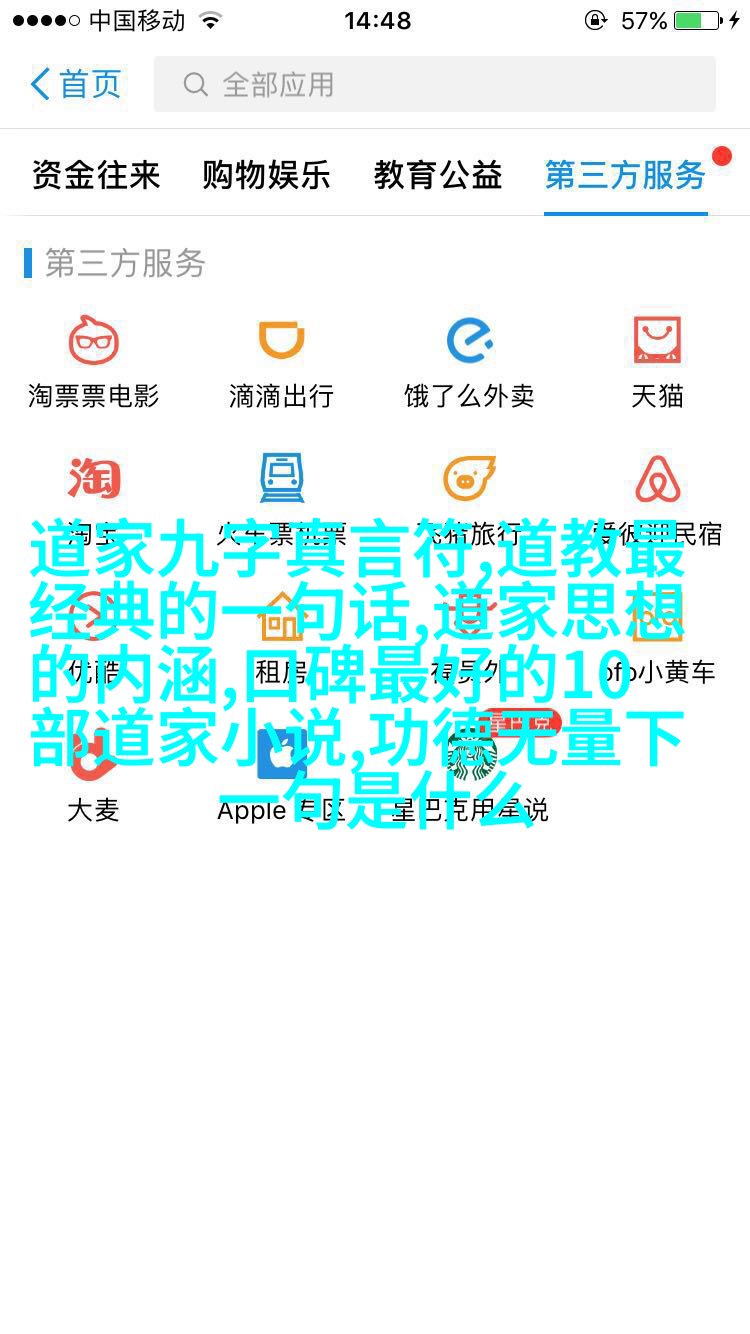Screen dimensions: 750x1334
Task: Switch to the 购物娱乐 tab
Action: pos(266,175)
